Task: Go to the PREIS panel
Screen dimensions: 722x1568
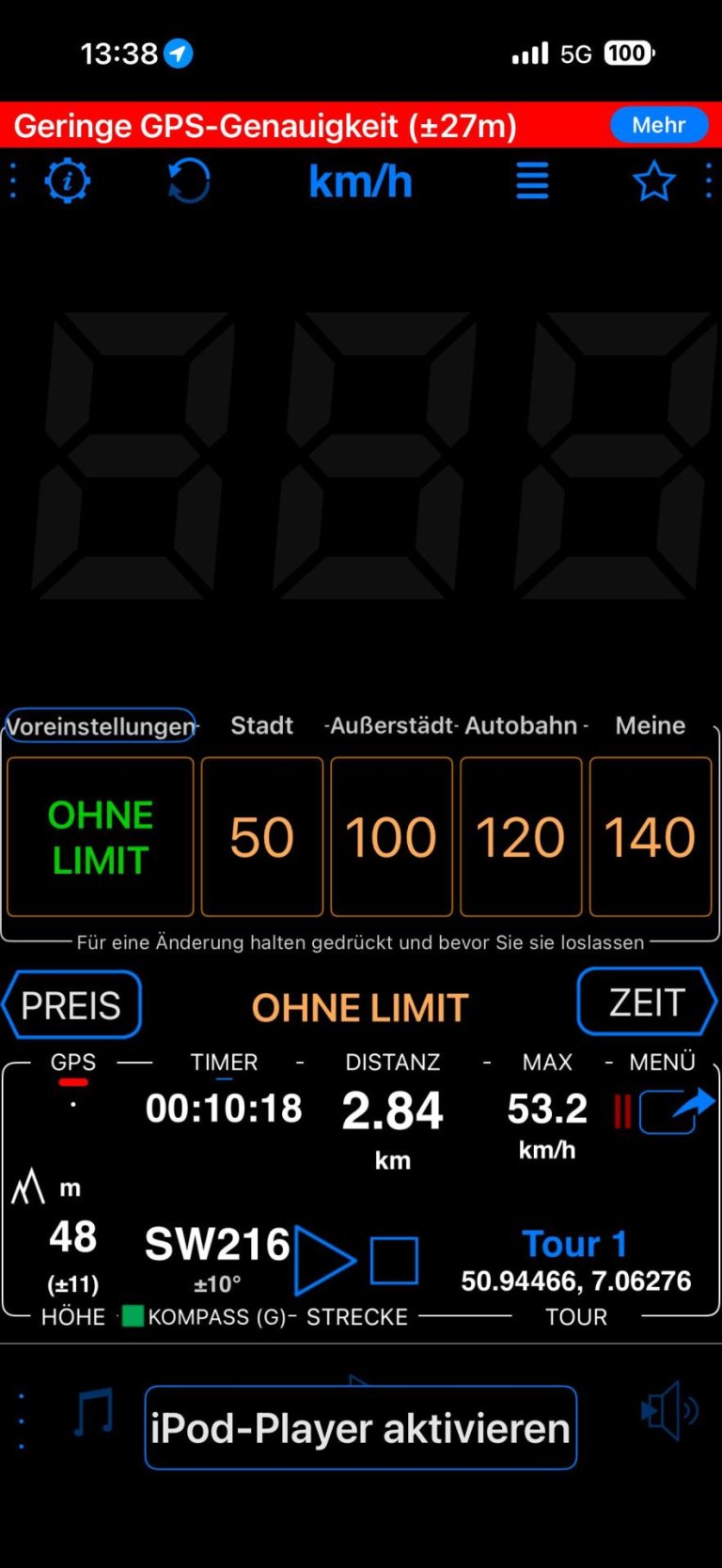Action: [x=71, y=1004]
